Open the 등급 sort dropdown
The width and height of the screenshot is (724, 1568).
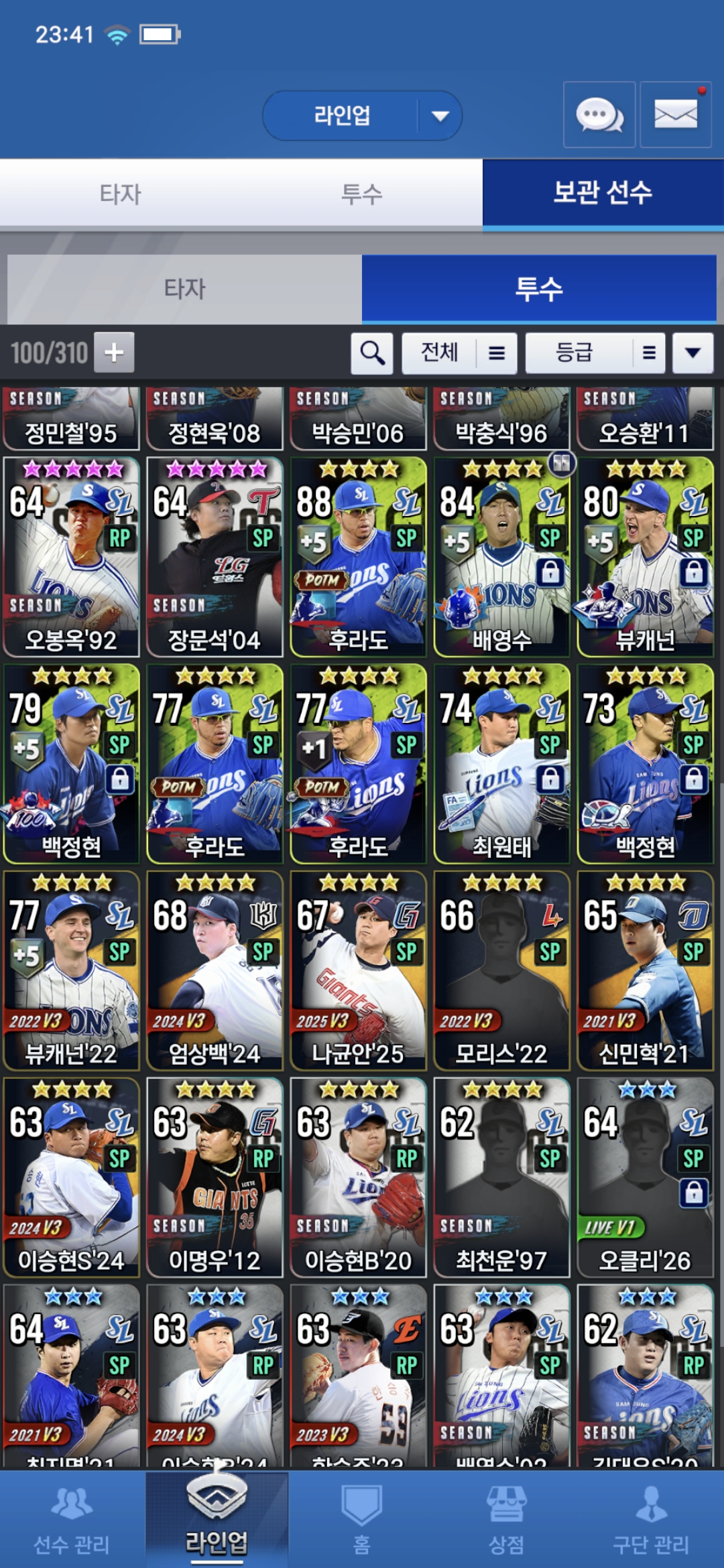595,352
